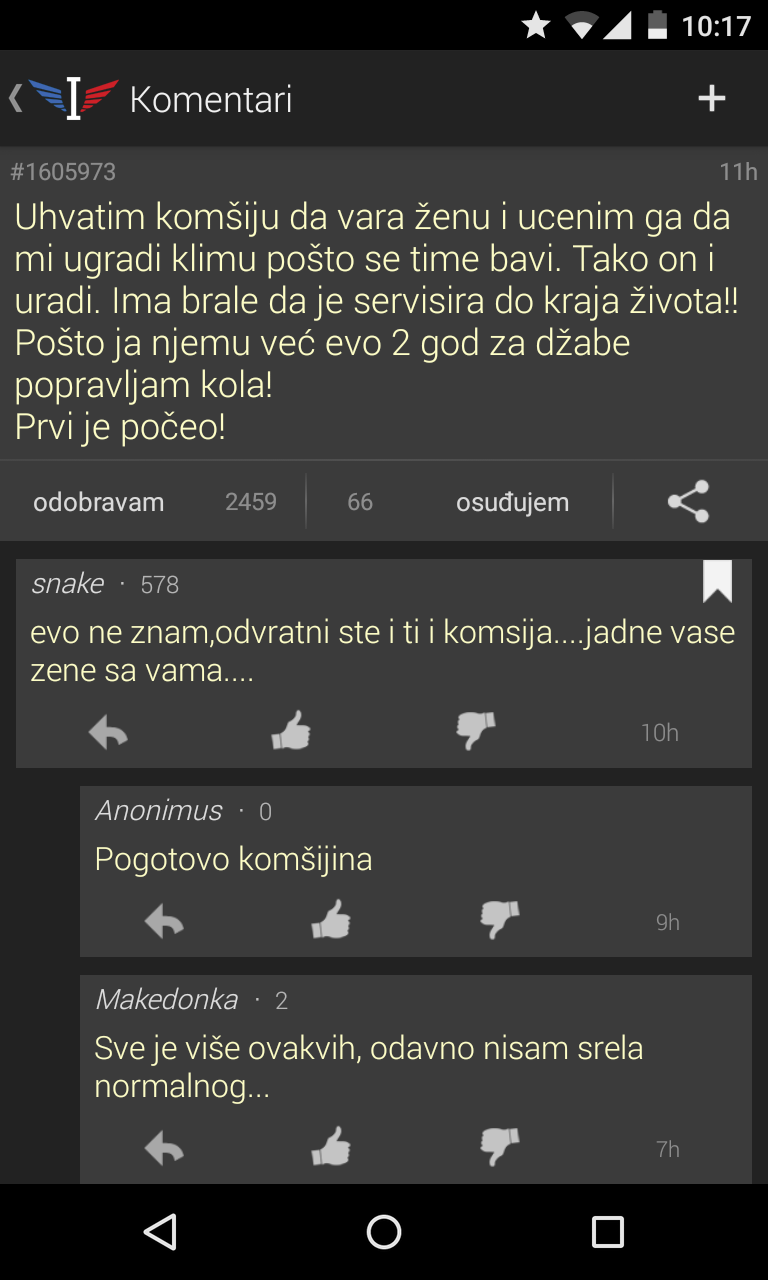This screenshot has height=1280, width=768.
Task: Dislike Makedonka's comment
Action: [x=499, y=1147]
